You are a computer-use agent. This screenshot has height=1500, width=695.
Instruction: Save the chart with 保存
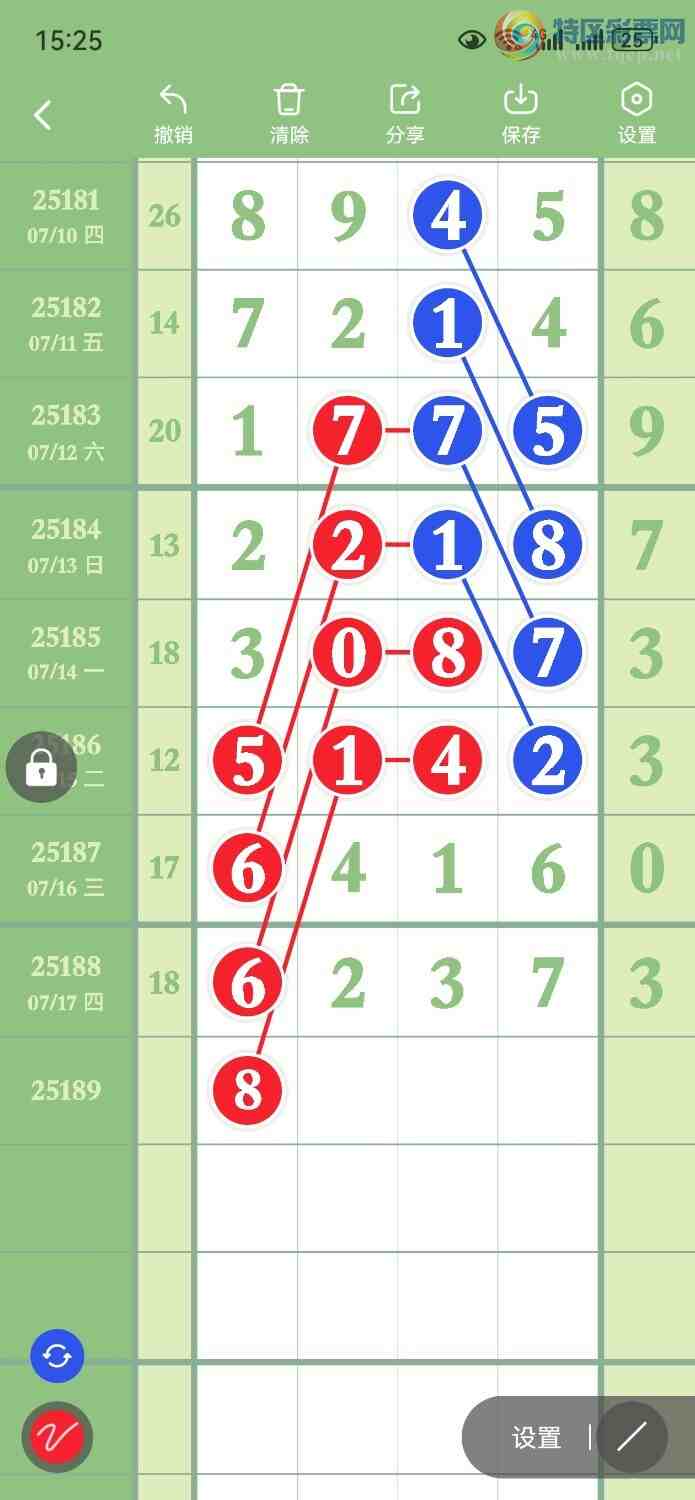tap(521, 114)
